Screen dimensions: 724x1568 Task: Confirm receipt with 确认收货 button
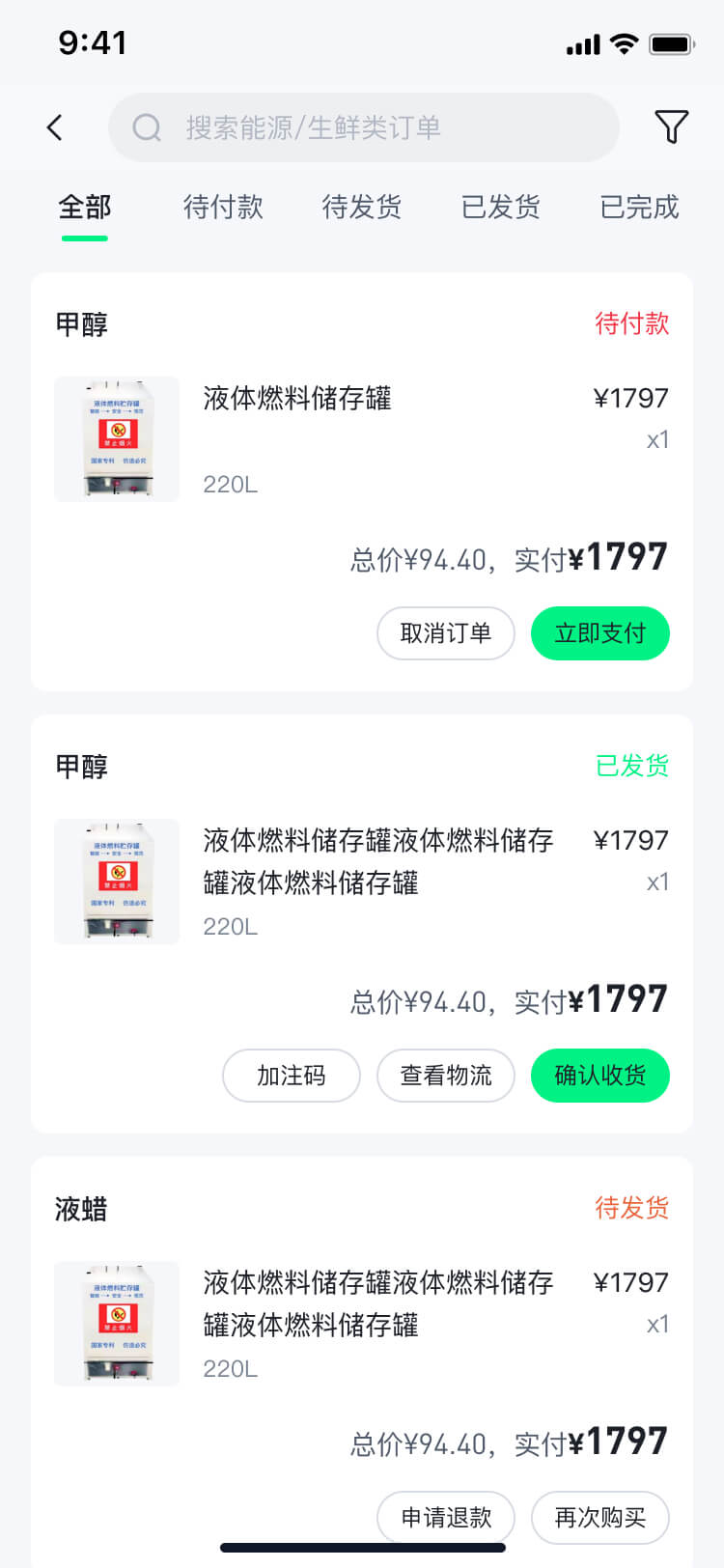(x=599, y=1075)
